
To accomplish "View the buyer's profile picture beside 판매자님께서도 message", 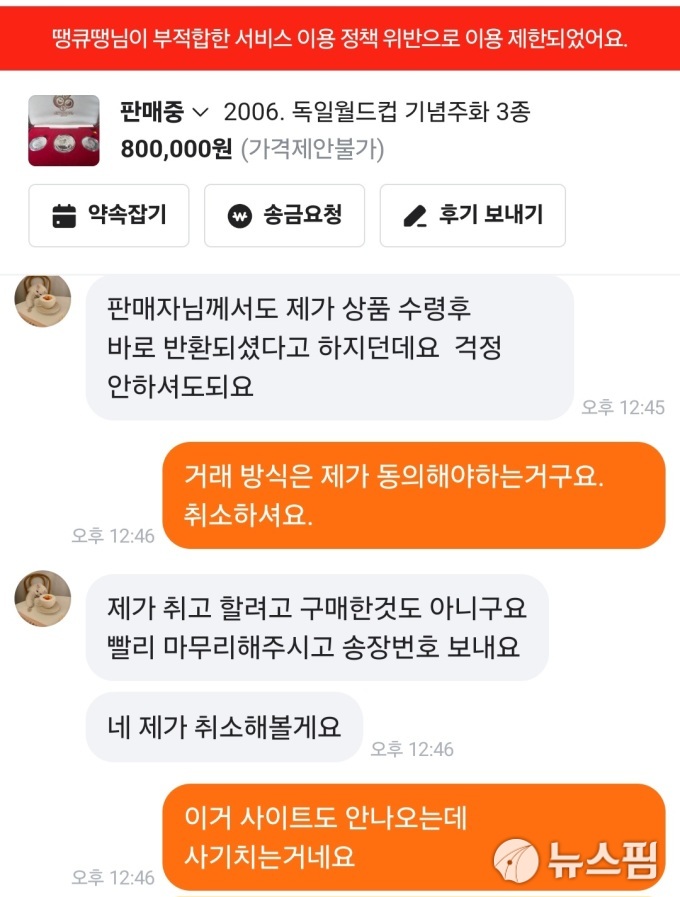I will coord(43,300).
